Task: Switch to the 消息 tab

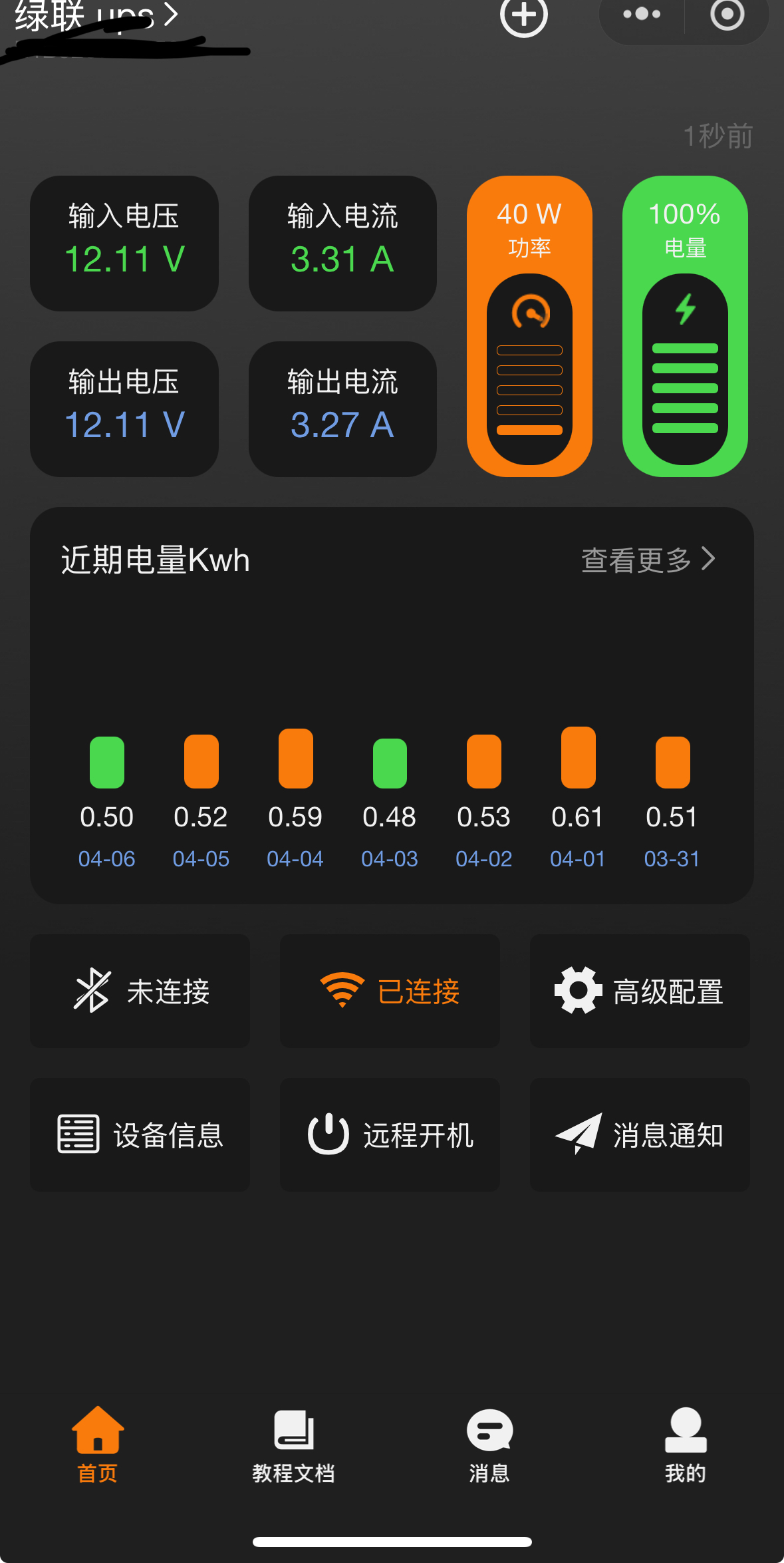Action: tap(489, 1445)
